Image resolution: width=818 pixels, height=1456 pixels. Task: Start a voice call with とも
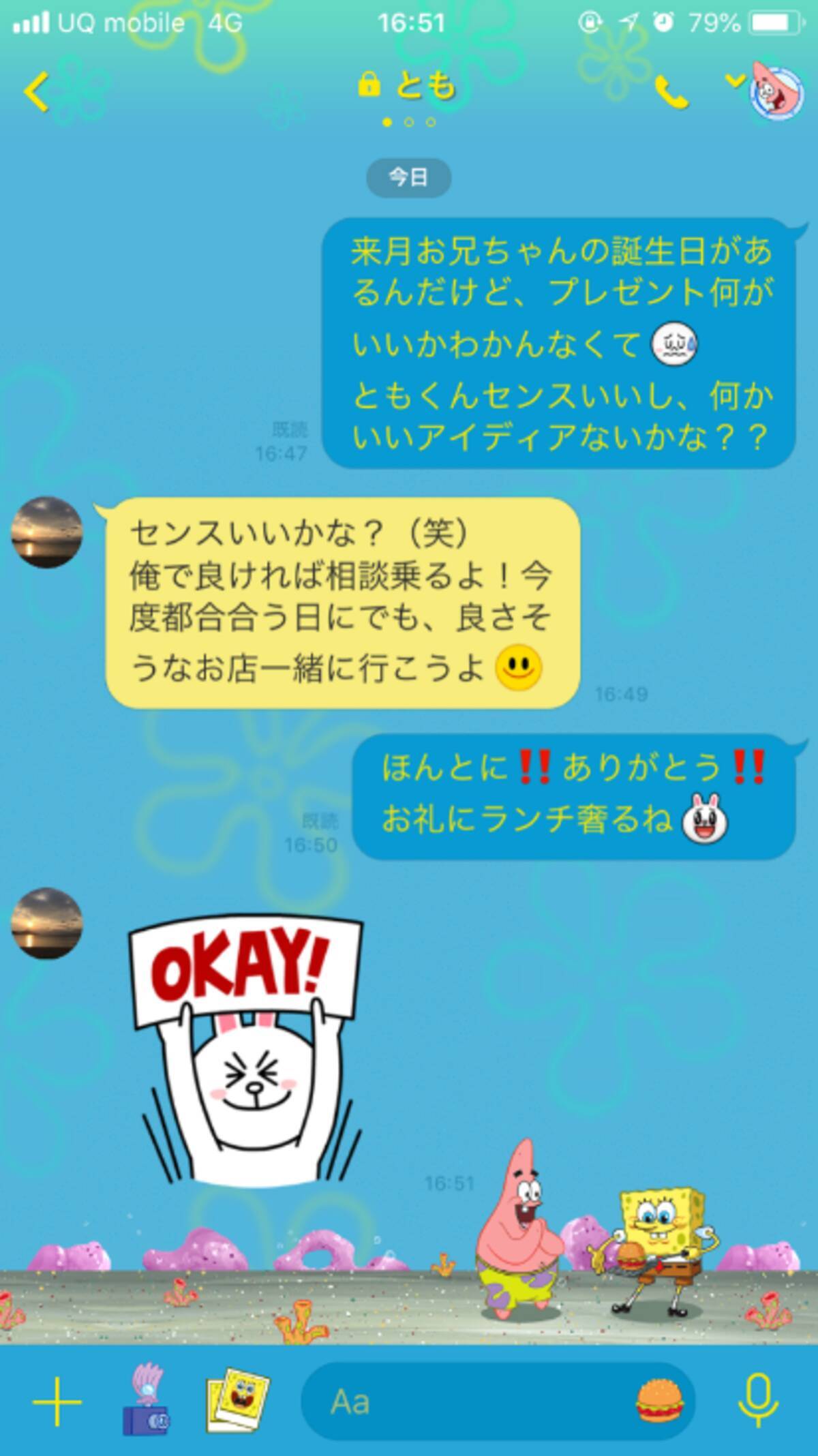pyautogui.click(x=671, y=91)
